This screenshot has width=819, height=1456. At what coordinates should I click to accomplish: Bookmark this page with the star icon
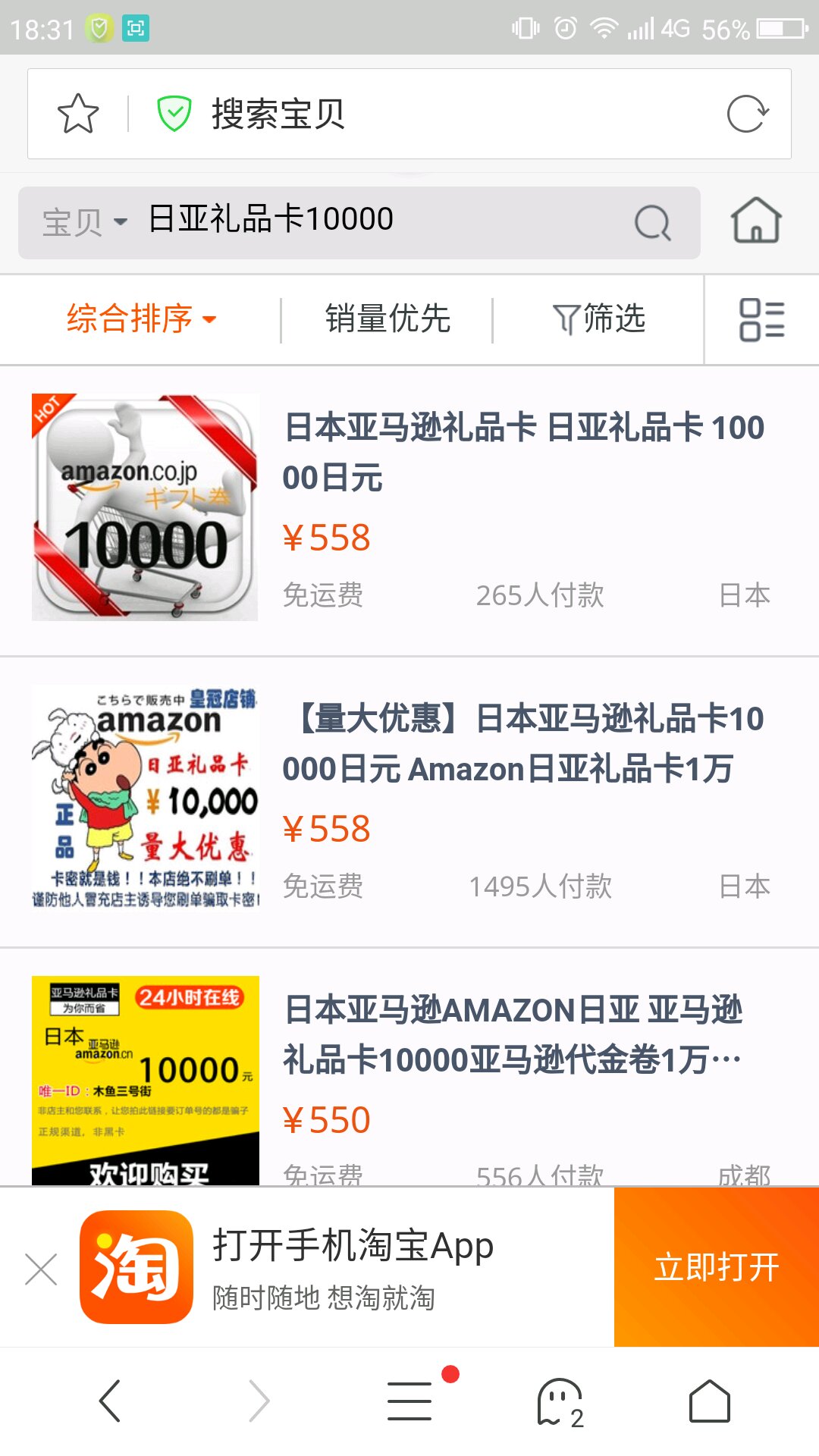(78, 114)
